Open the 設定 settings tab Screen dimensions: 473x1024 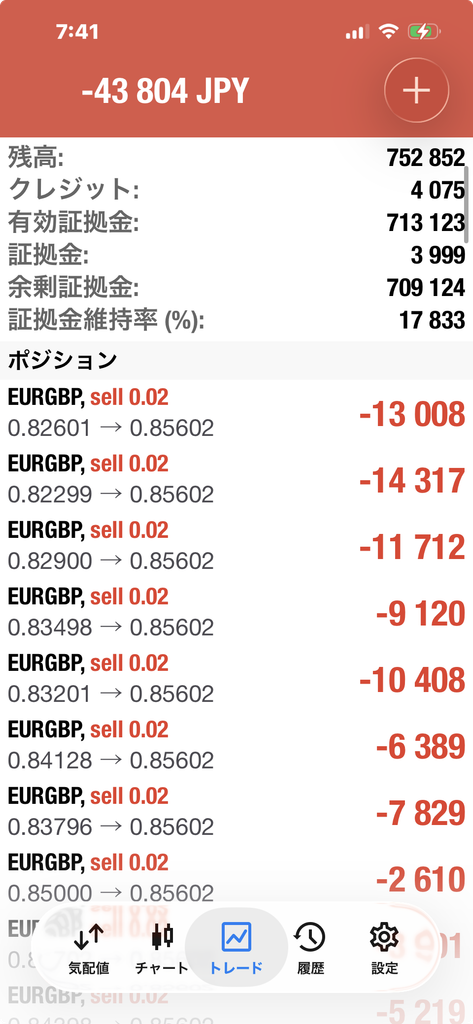(x=384, y=950)
